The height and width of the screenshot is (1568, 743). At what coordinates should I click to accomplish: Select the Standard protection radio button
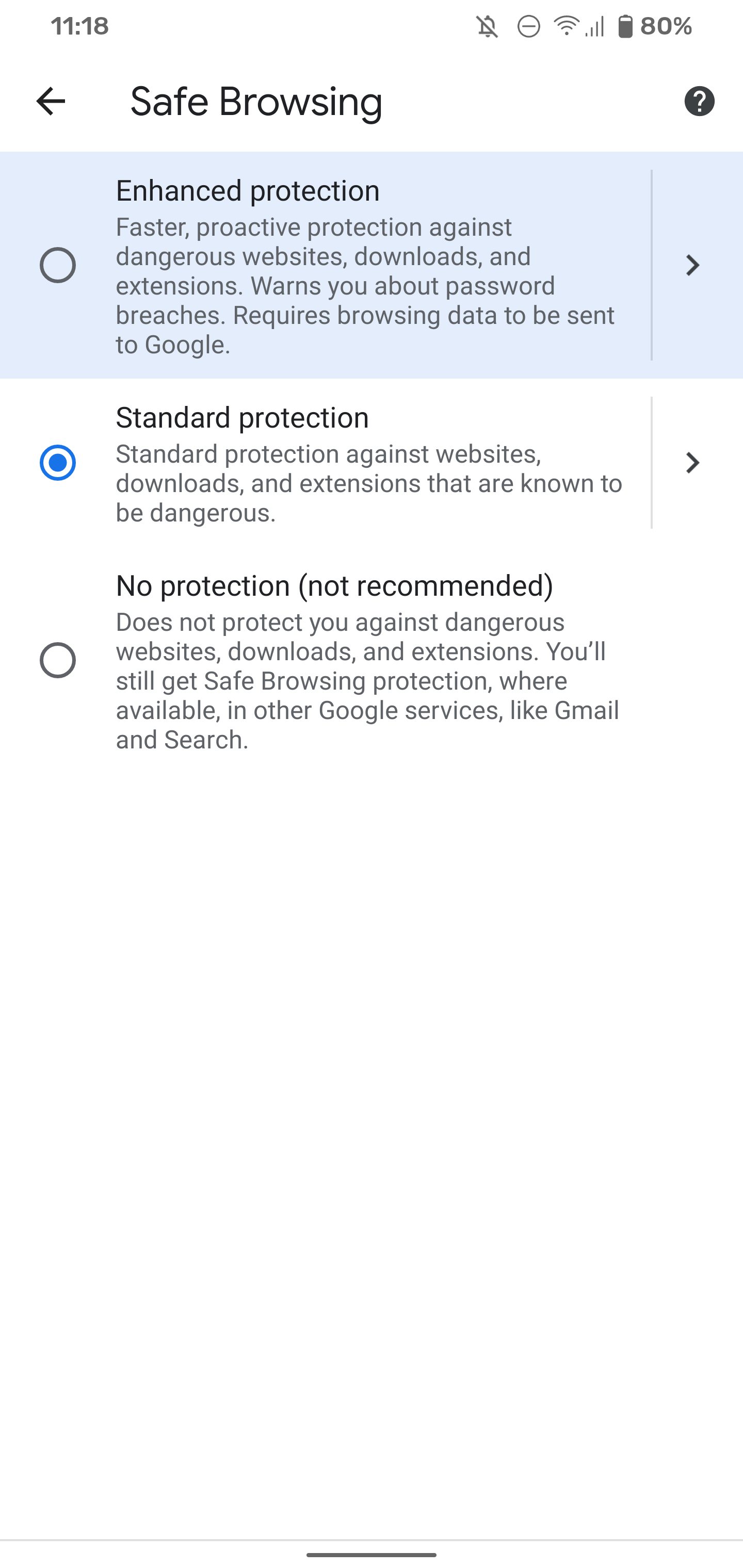(58, 463)
